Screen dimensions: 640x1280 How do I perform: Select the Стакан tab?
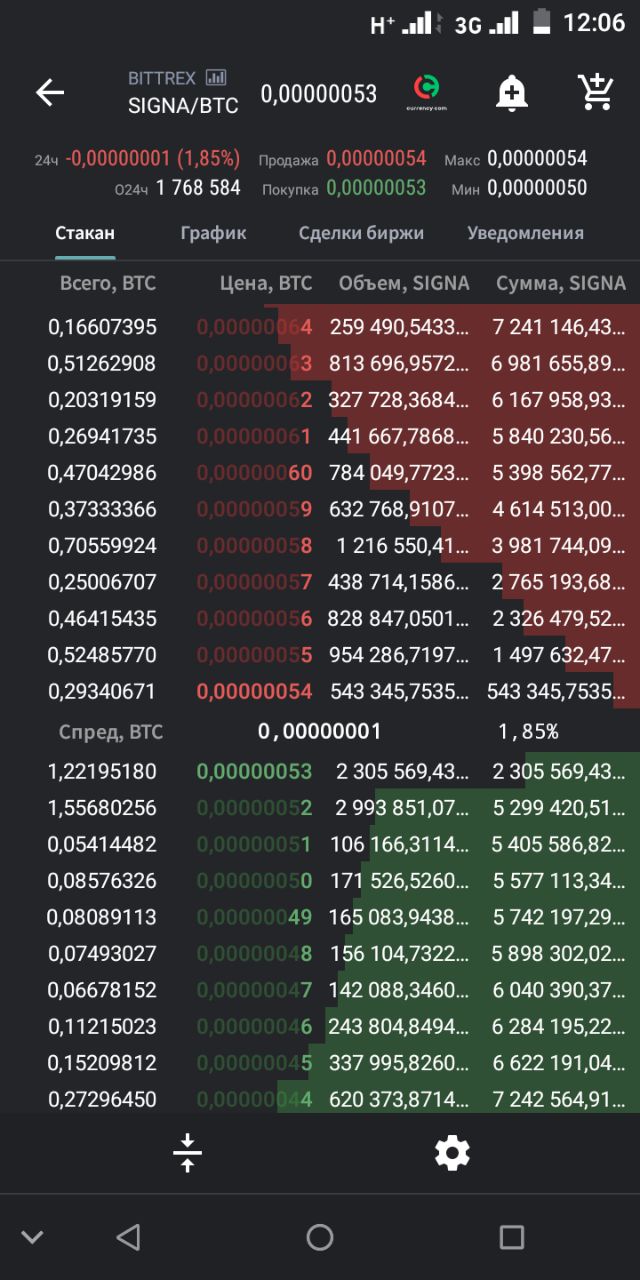(85, 233)
